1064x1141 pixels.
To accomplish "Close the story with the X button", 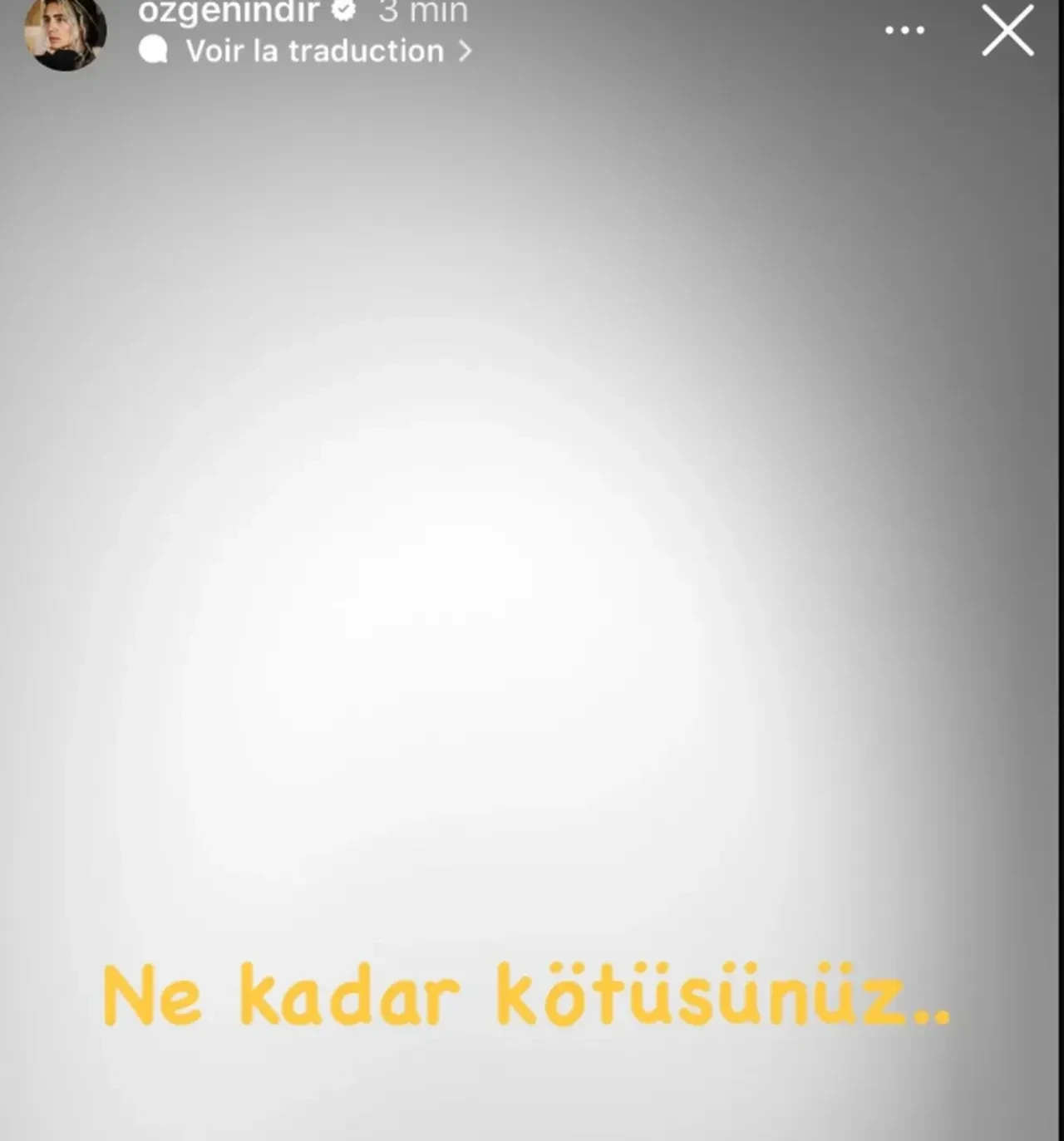I will point(1008,30).
